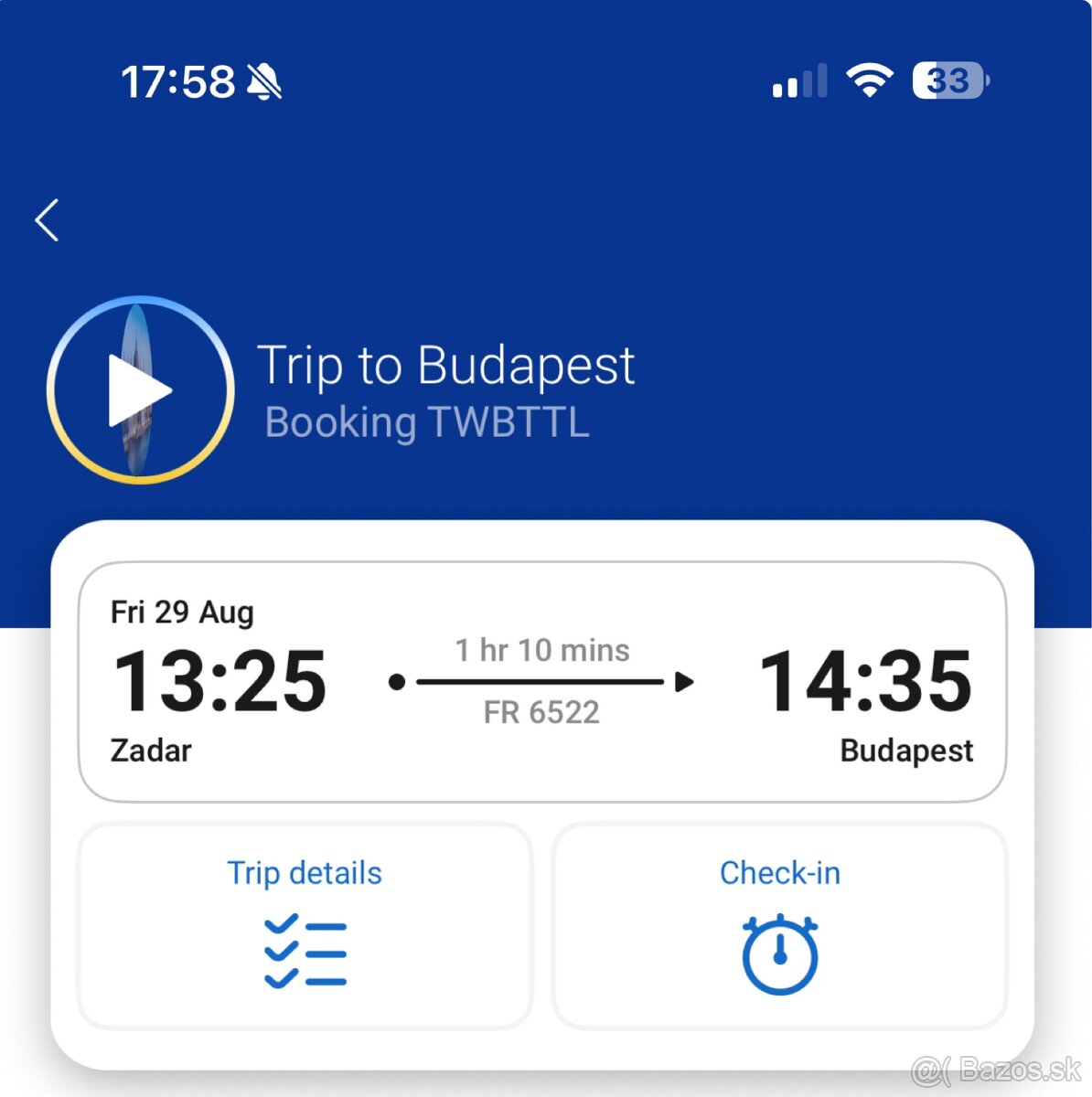Go back using the top-left arrow
The height and width of the screenshot is (1097, 1092).
click(47, 220)
